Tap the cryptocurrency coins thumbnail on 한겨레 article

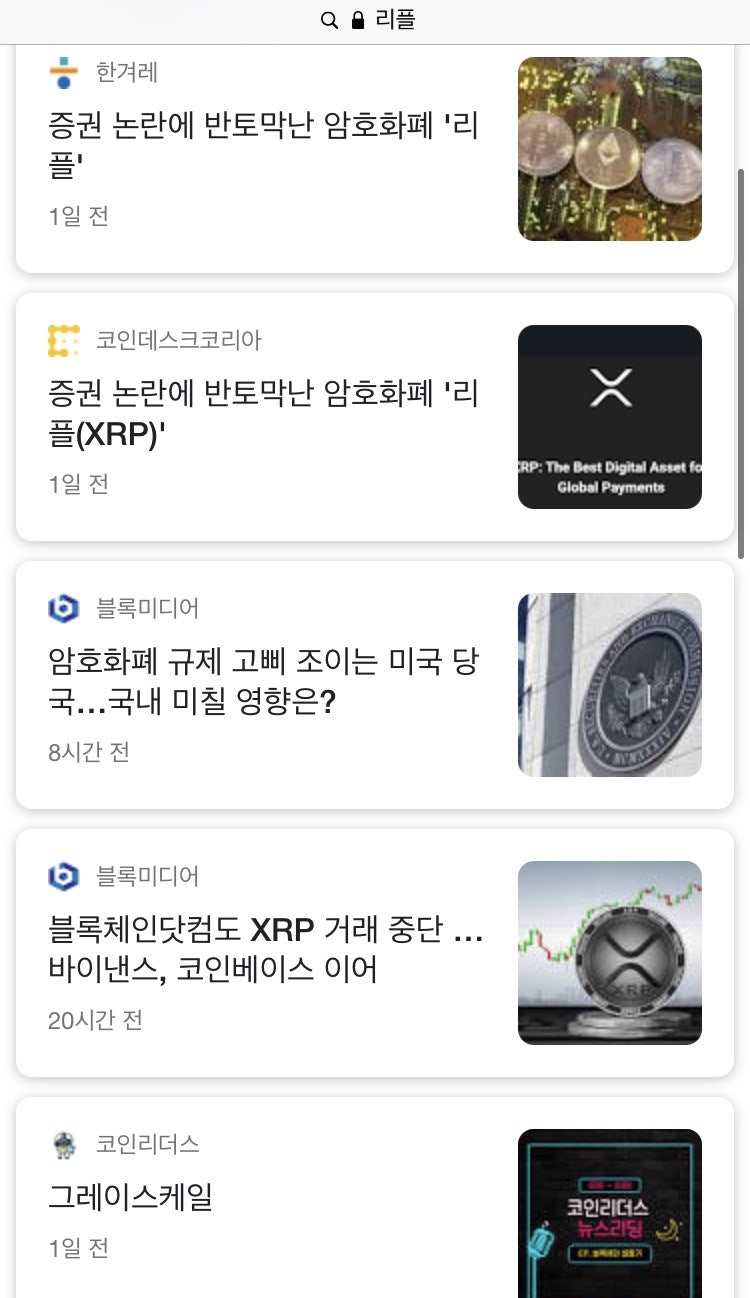[x=609, y=148]
